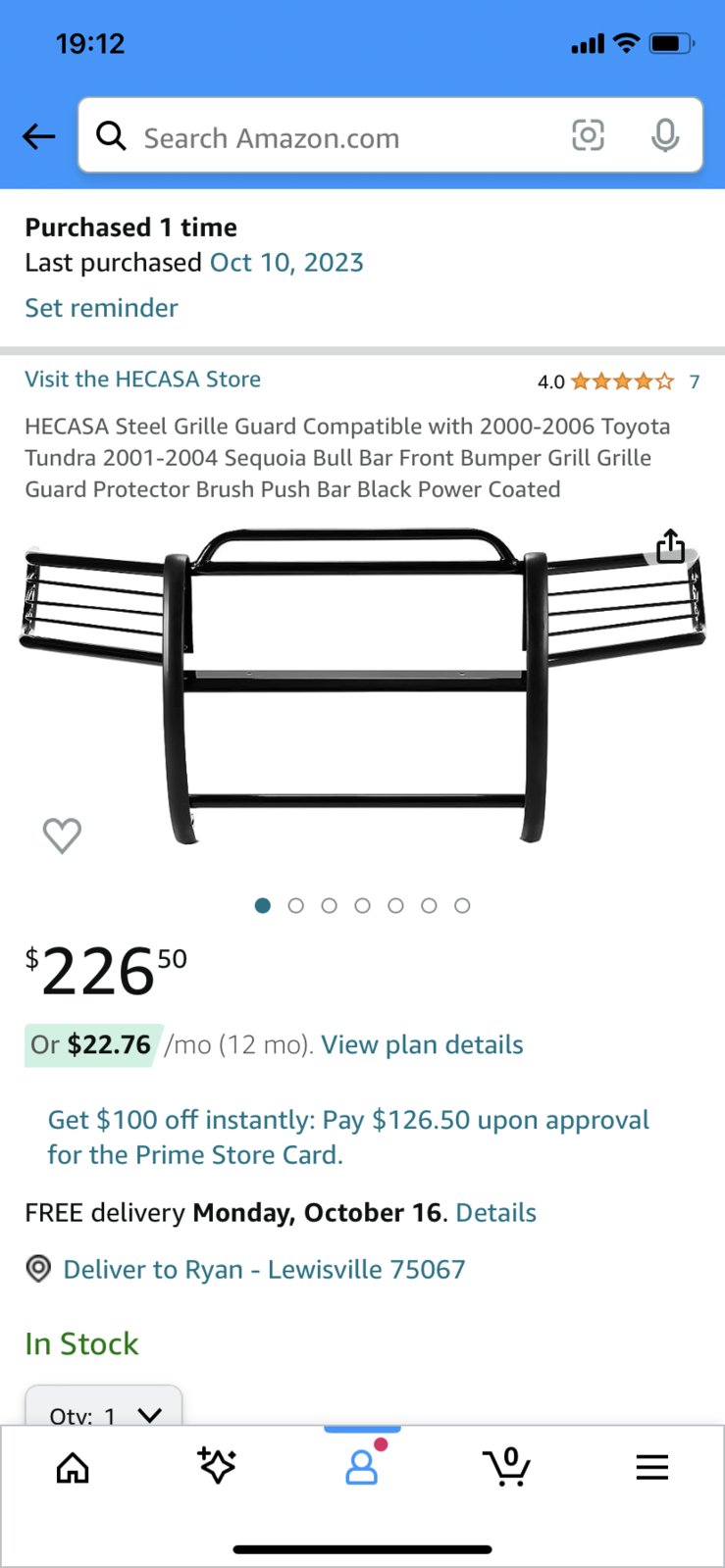725x1568 pixels.
Task: Open the 4.0 star ratings
Action: click(619, 381)
